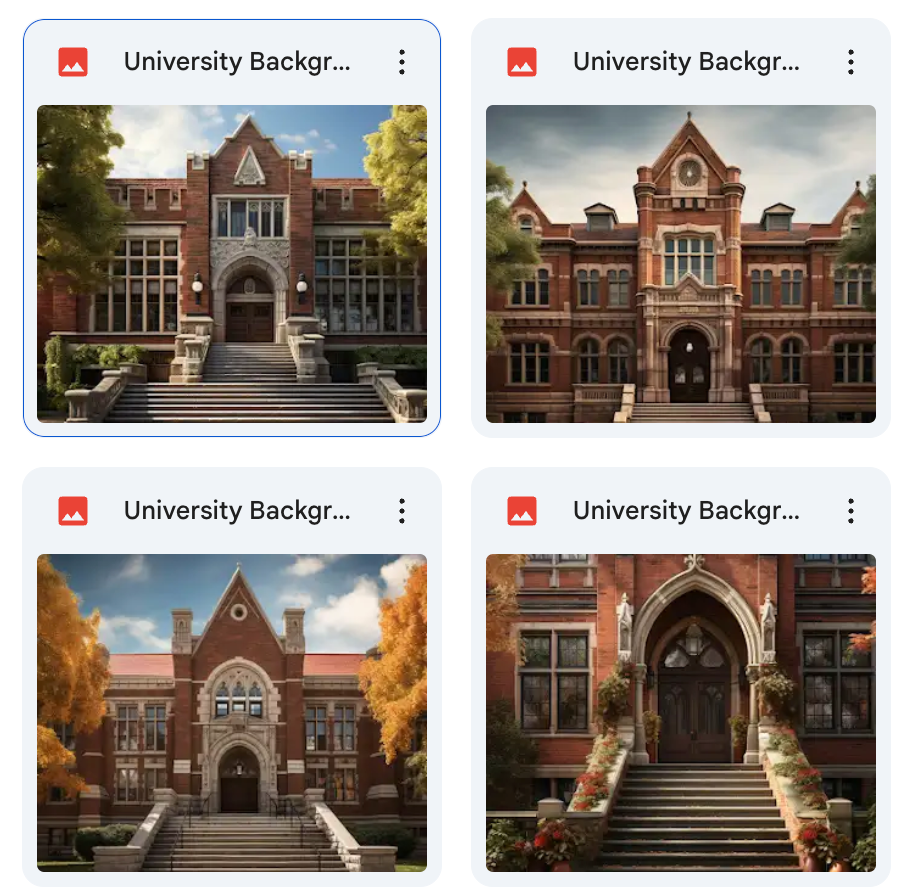Open more options for the blue-outlined file
Viewport: 906px width, 892px height.
[x=402, y=62]
